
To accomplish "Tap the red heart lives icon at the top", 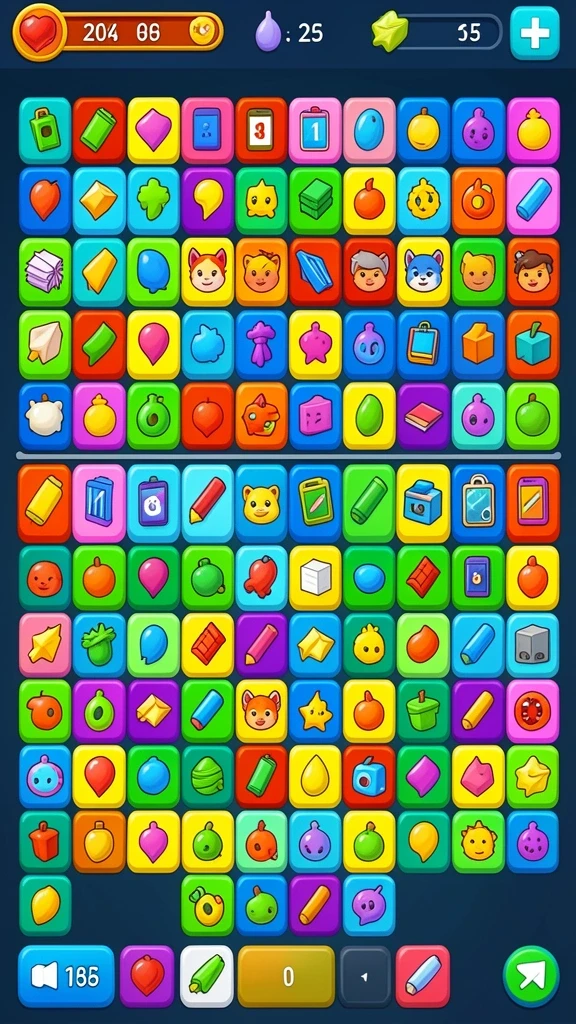I will pos(39,31).
